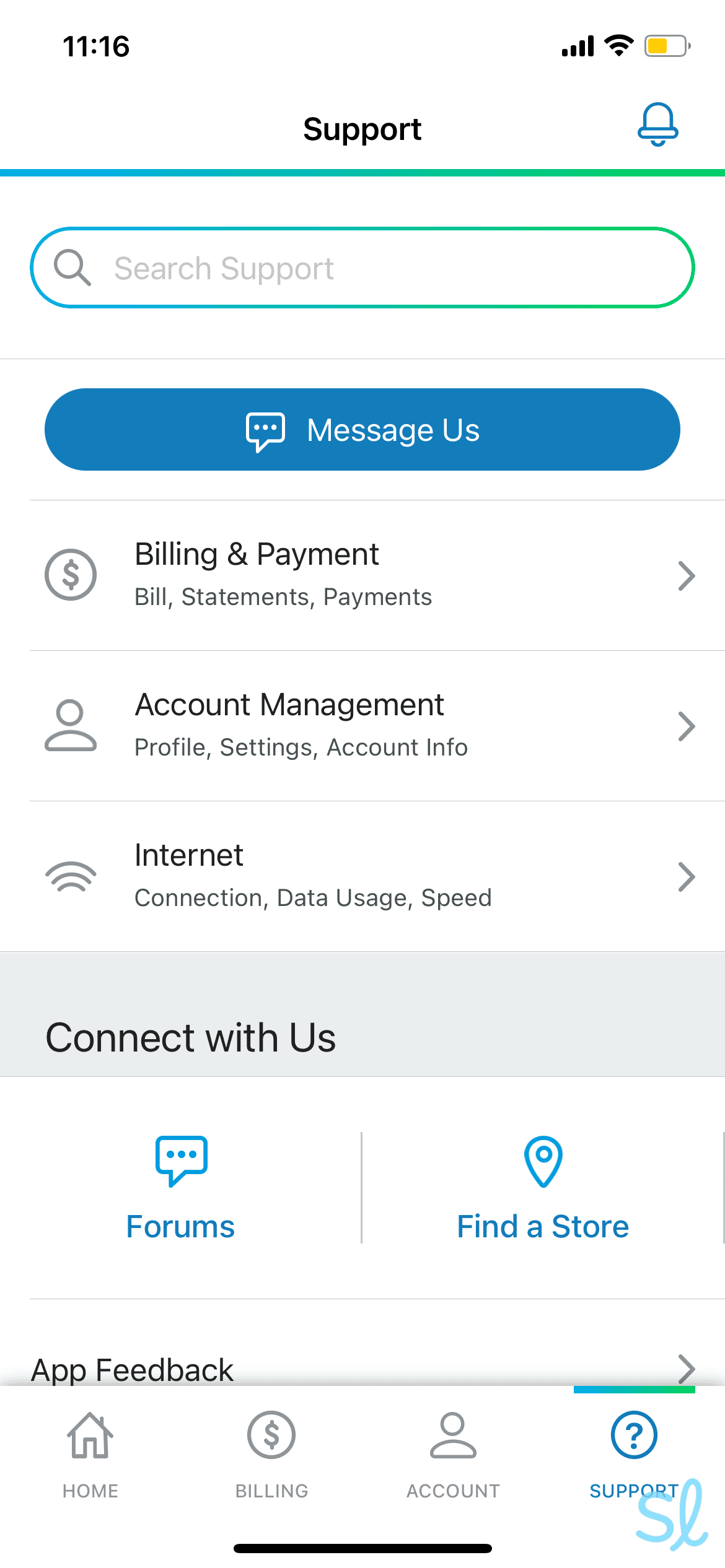Image resolution: width=725 pixels, height=1568 pixels.
Task: Go to the Billing tab
Action: pyautogui.click(x=271, y=1453)
